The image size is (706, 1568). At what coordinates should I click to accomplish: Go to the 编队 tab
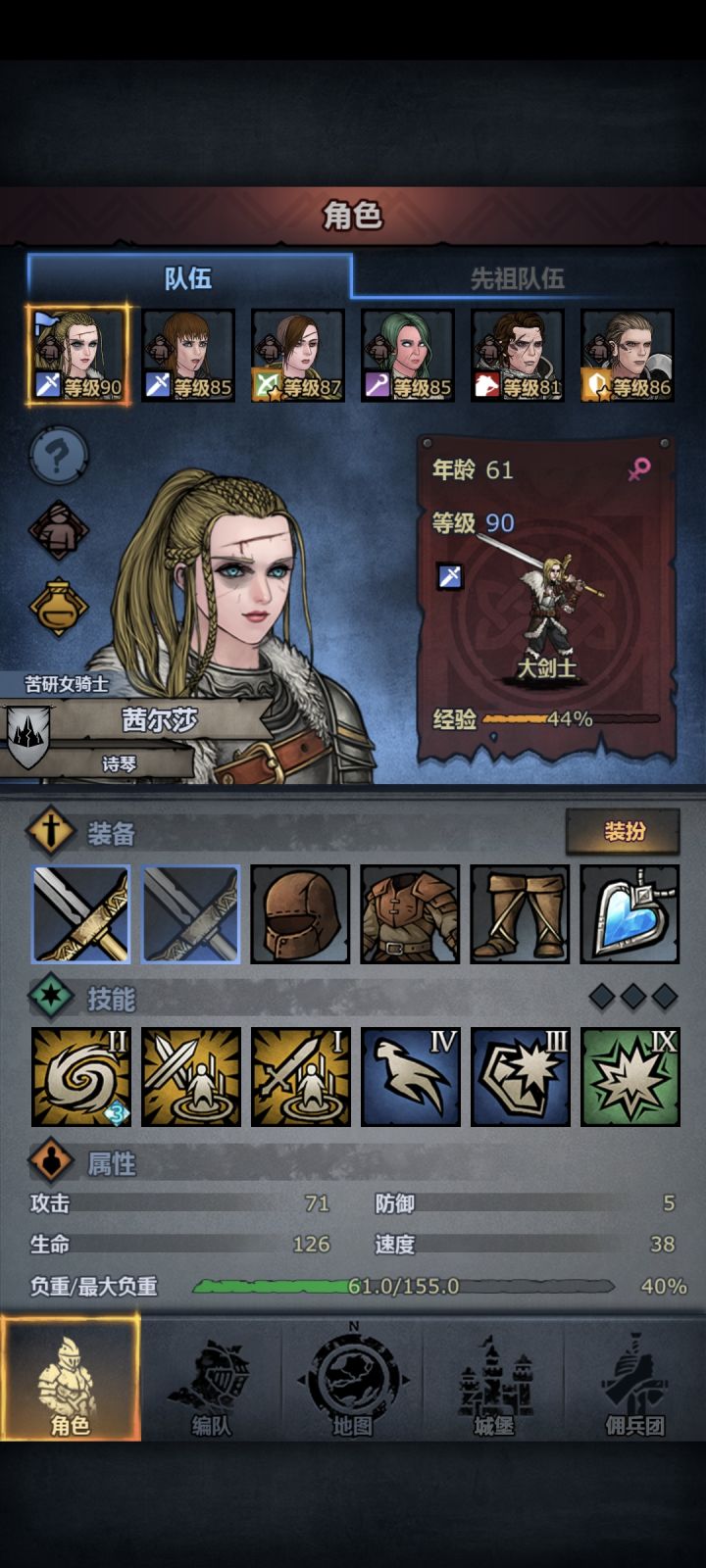coord(212,1378)
